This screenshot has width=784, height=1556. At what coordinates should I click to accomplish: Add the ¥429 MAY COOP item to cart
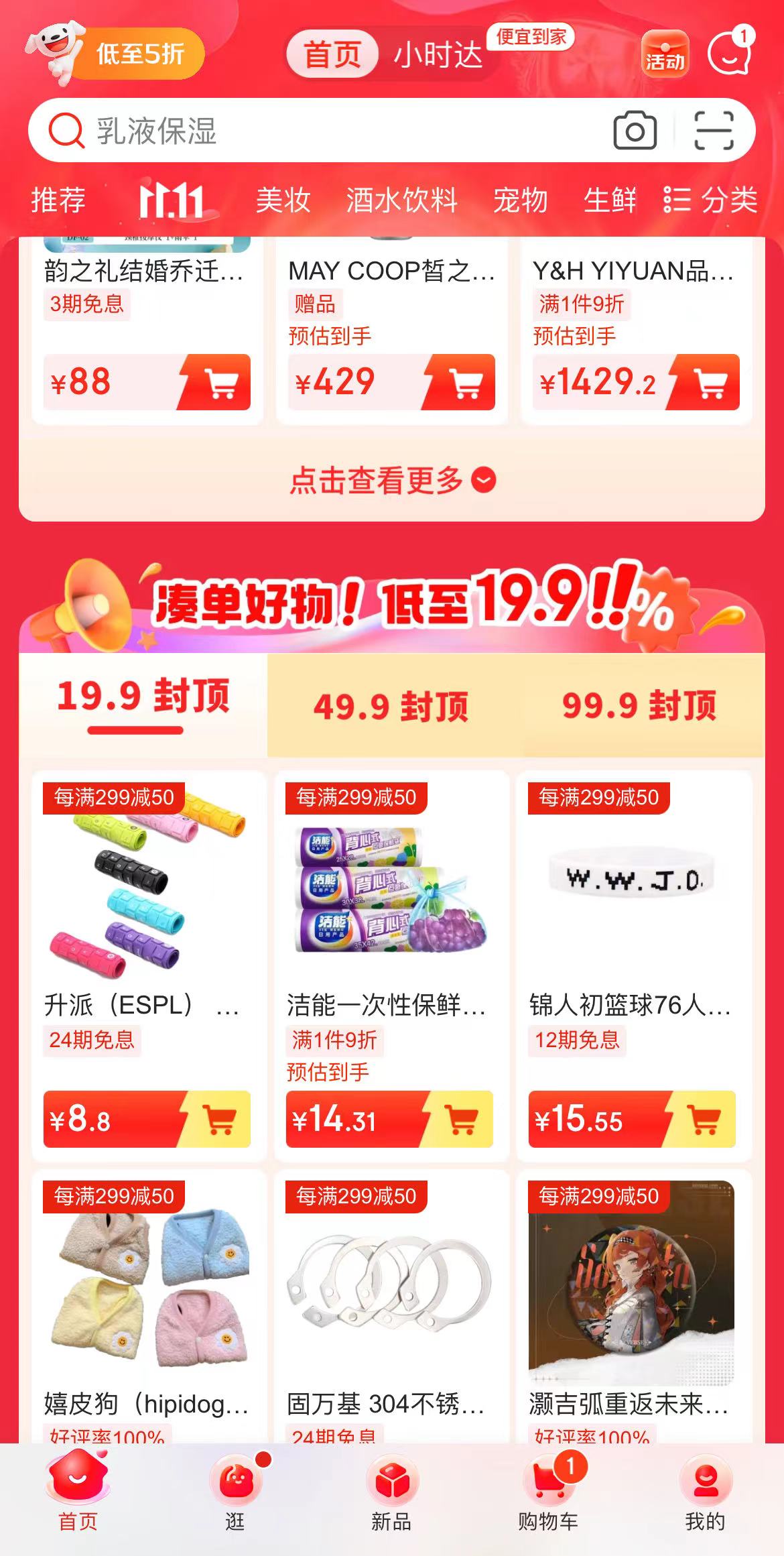pyautogui.click(x=466, y=383)
